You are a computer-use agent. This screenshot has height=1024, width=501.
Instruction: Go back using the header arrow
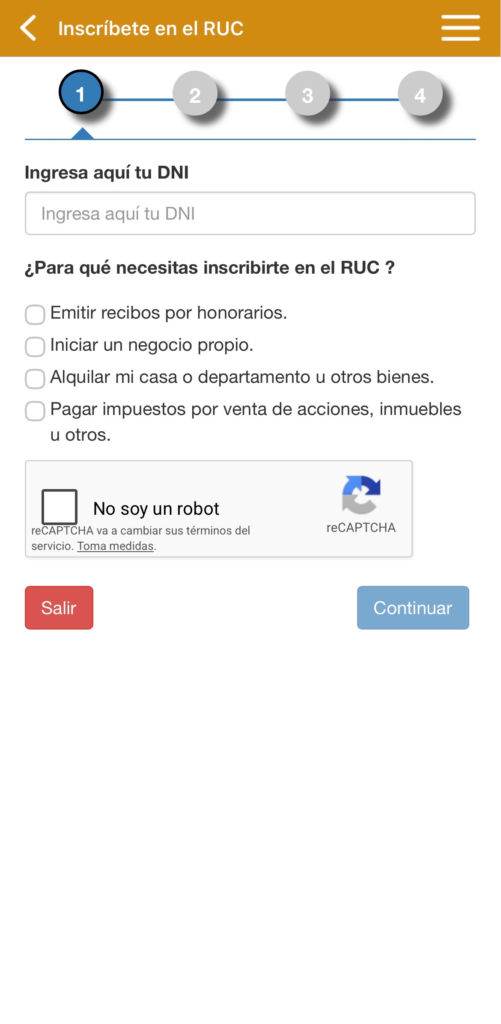click(28, 29)
